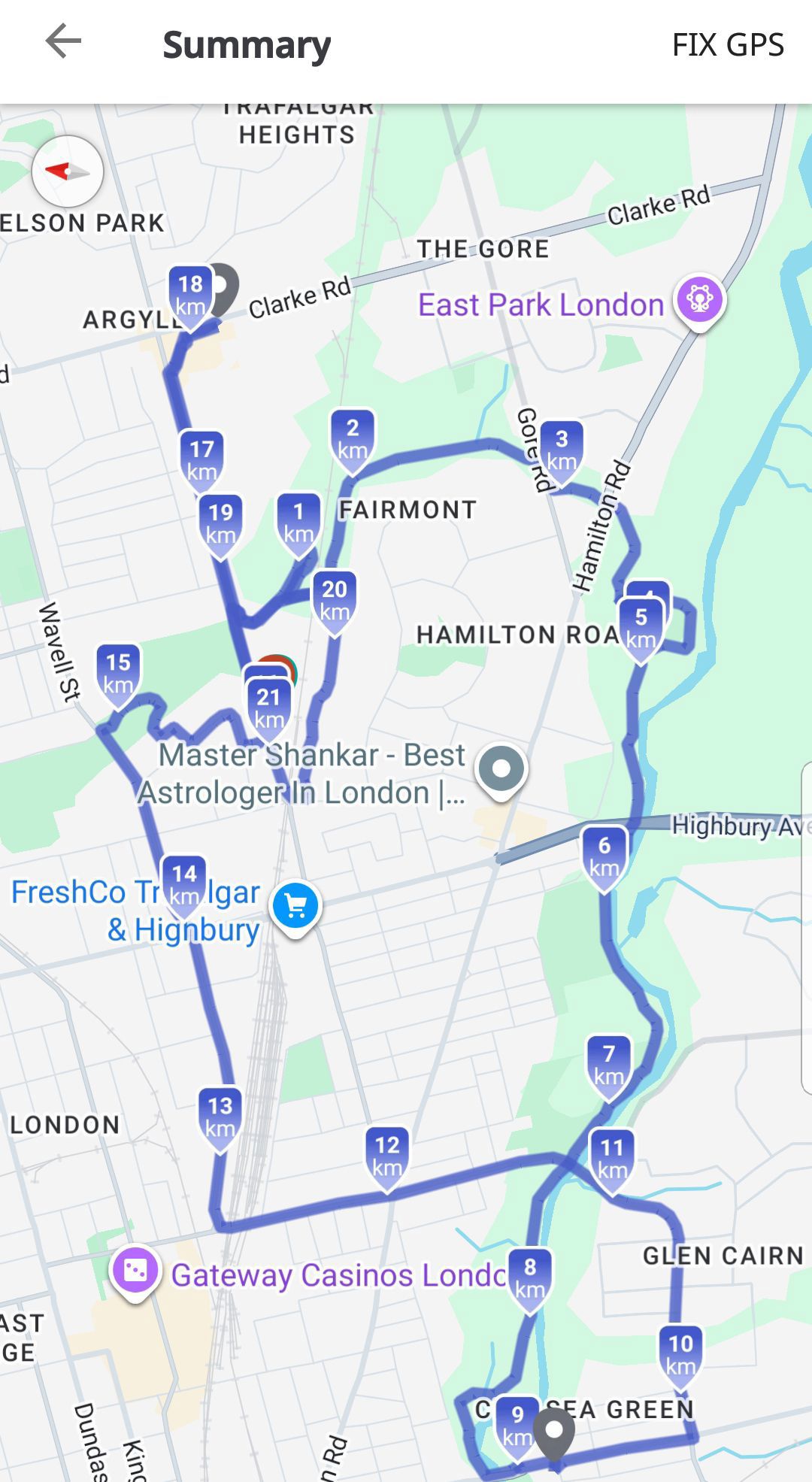Go back from the Summary screen
Viewport: 812px width, 1482px height.
[63, 42]
